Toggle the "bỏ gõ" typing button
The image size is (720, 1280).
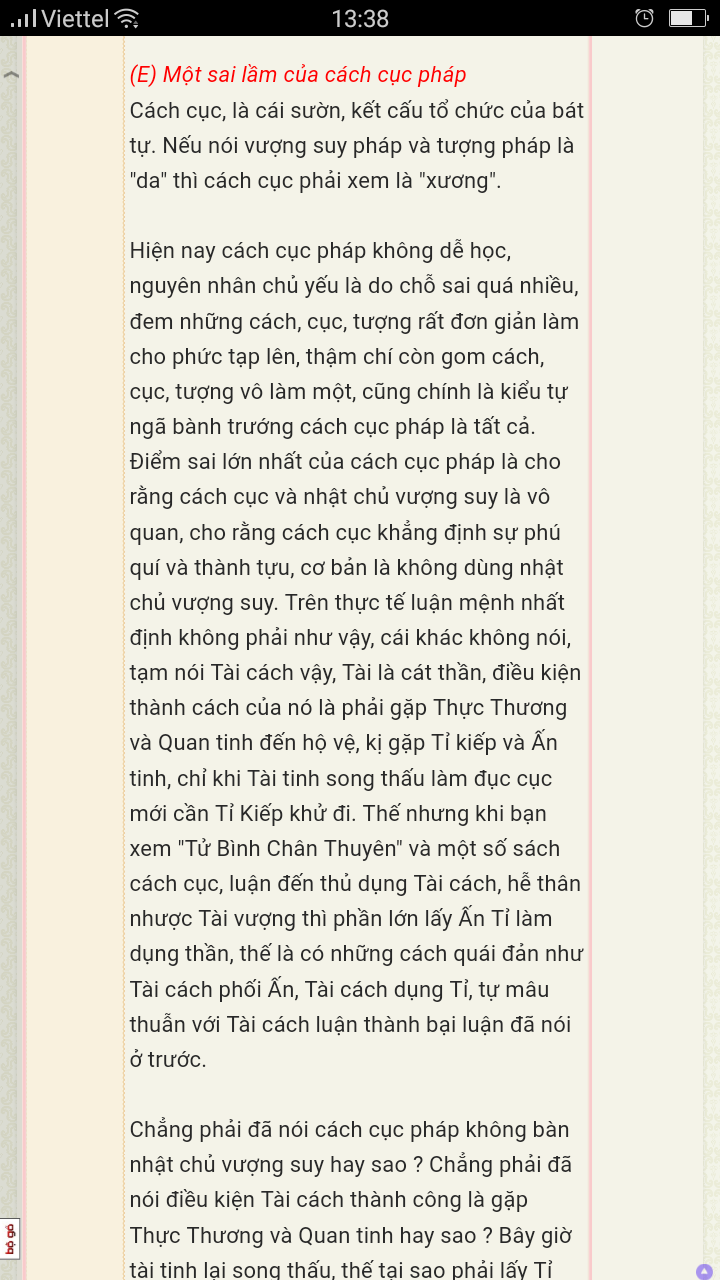[10, 1239]
